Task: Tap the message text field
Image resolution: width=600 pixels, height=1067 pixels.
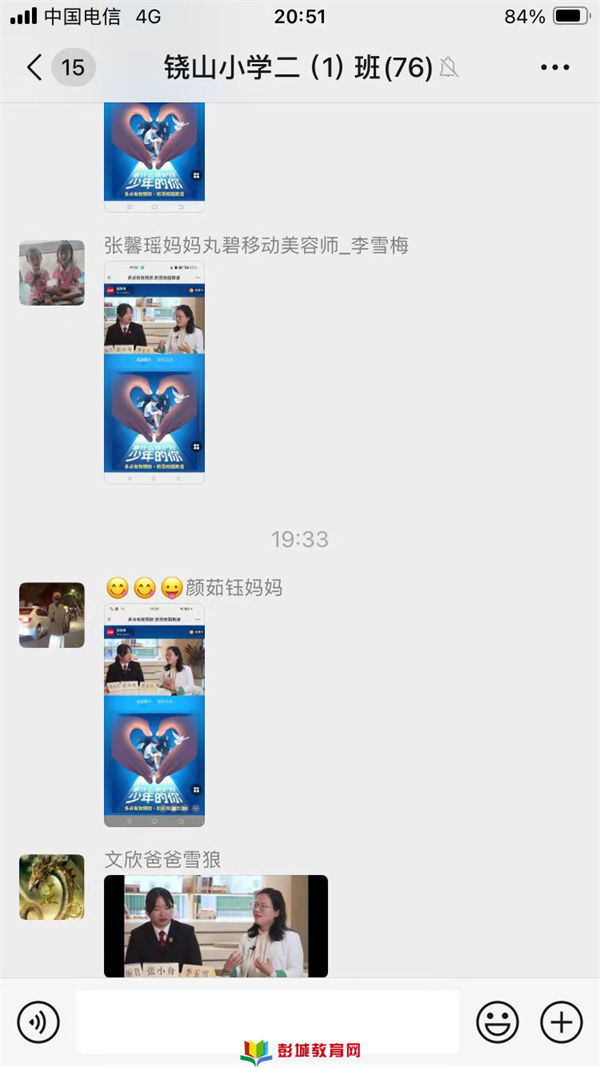Action: (268, 1021)
